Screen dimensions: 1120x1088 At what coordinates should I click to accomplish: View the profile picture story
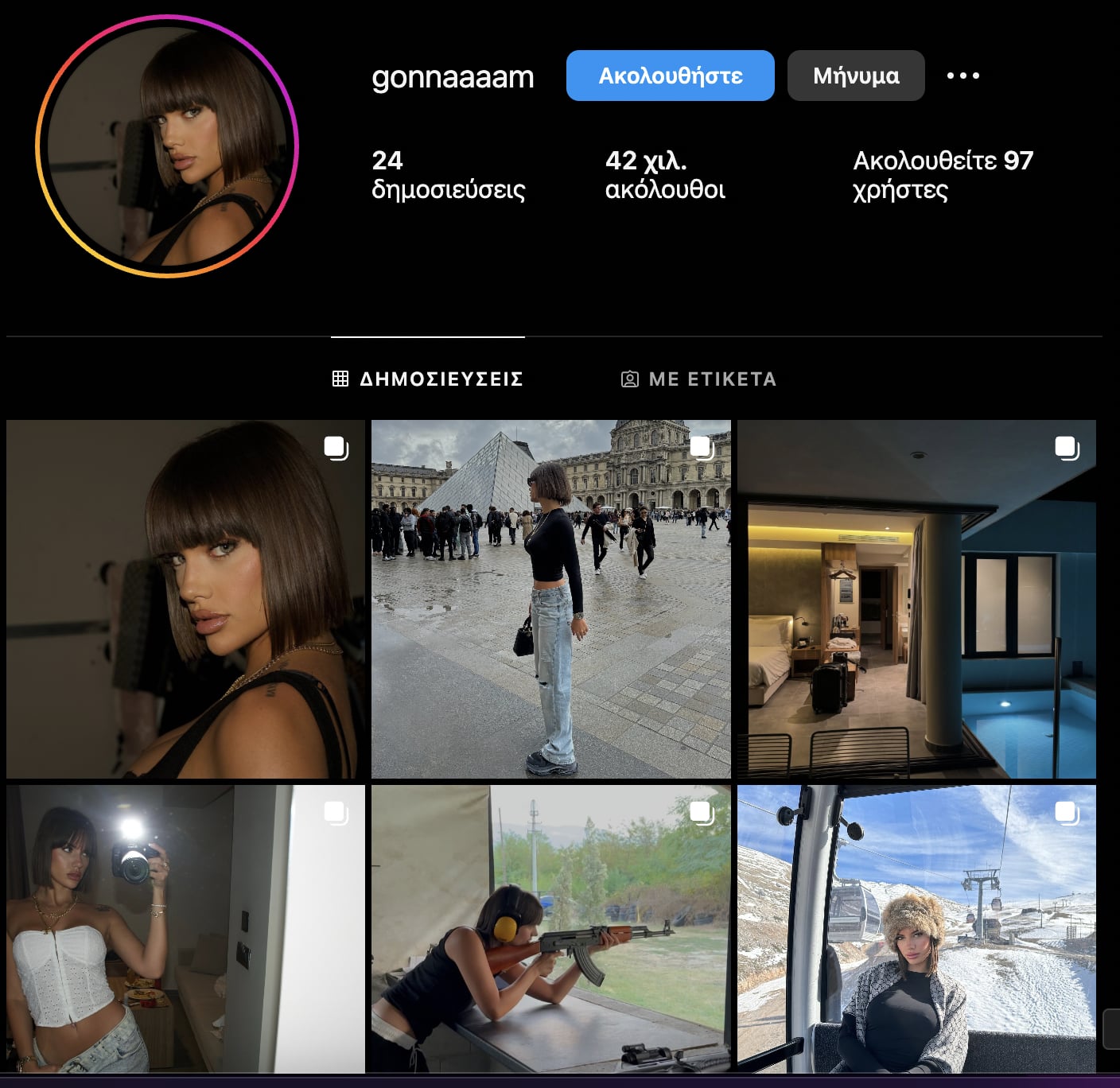[x=167, y=146]
